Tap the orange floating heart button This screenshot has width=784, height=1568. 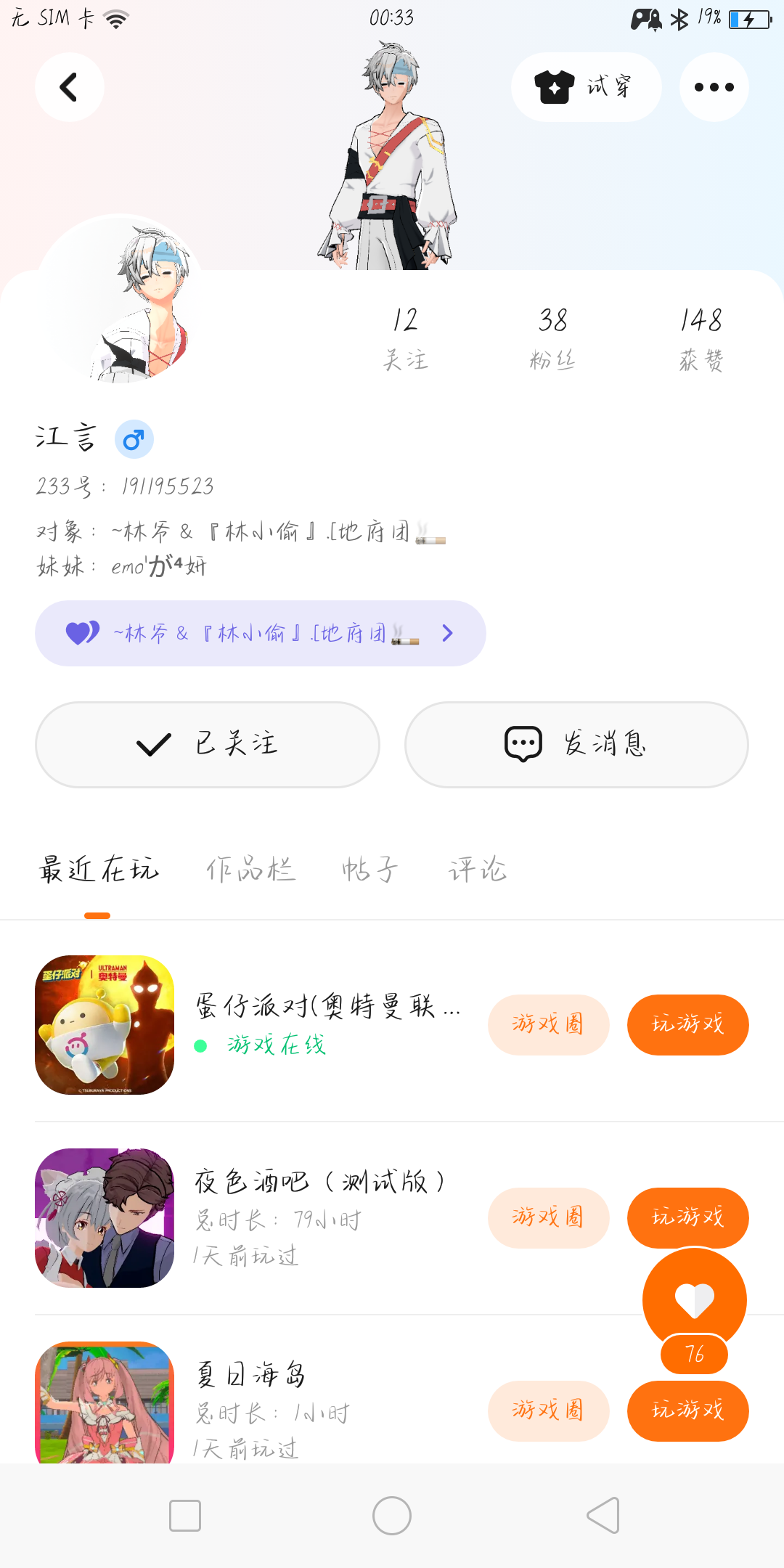click(695, 1299)
